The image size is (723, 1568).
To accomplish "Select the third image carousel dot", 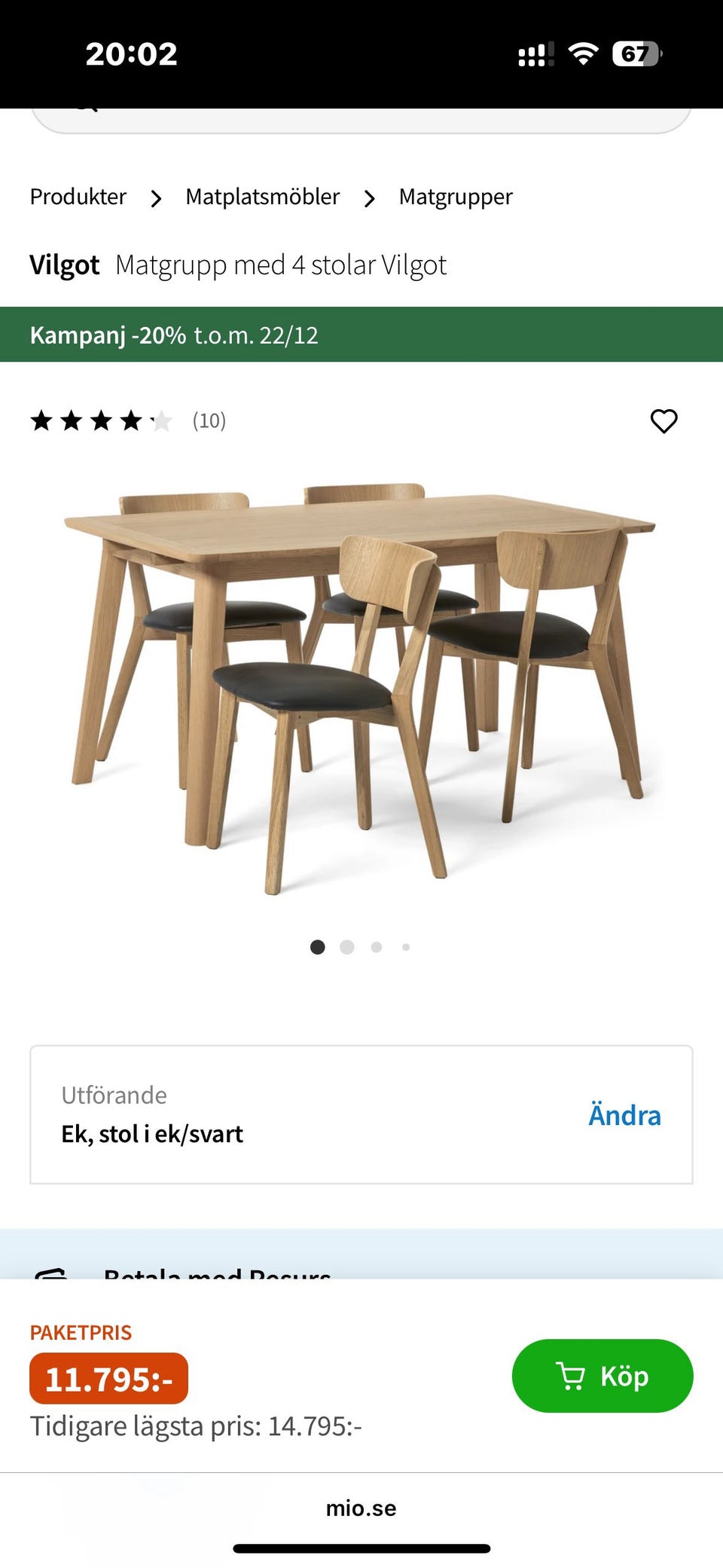I will pyautogui.click(x=377, y=947).
